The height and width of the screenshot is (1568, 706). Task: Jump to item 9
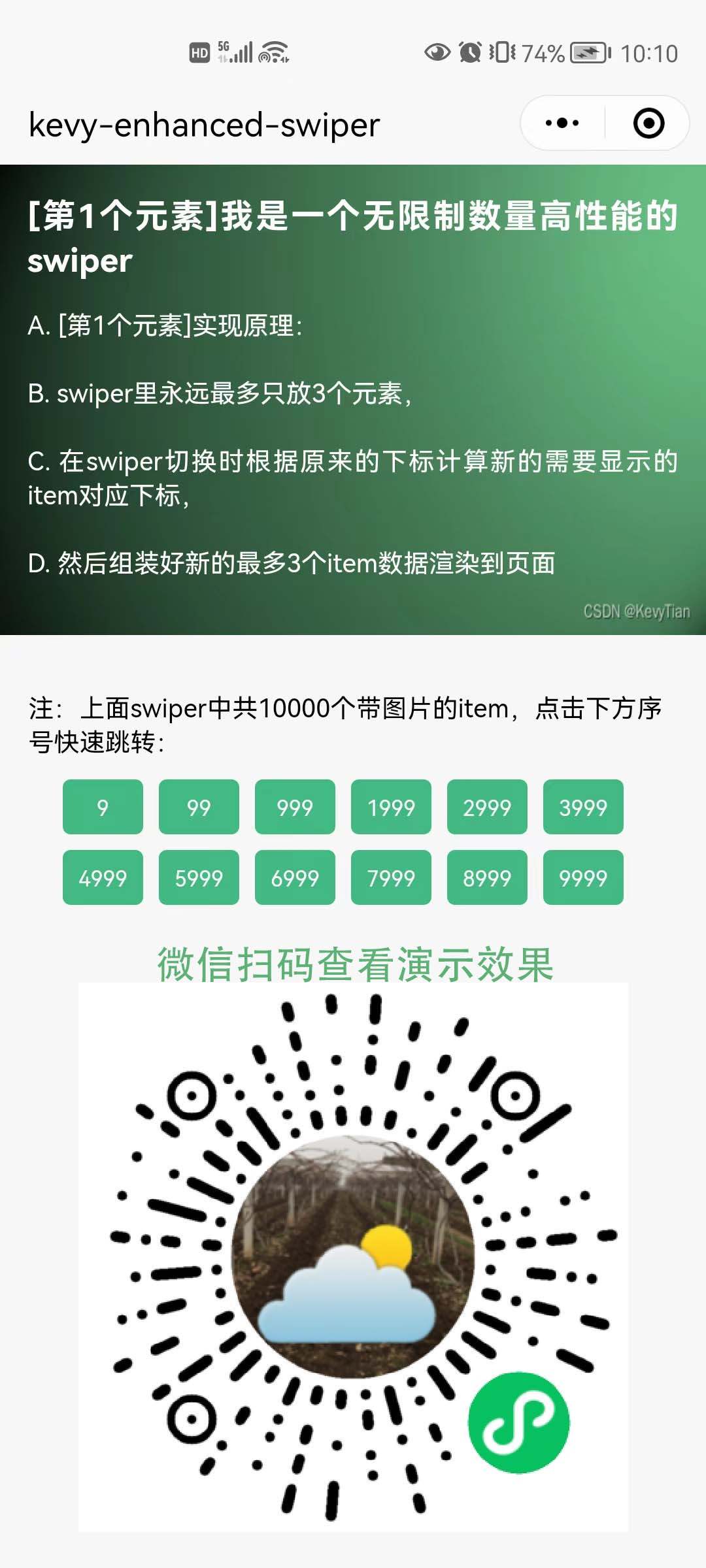pos(103,807)
